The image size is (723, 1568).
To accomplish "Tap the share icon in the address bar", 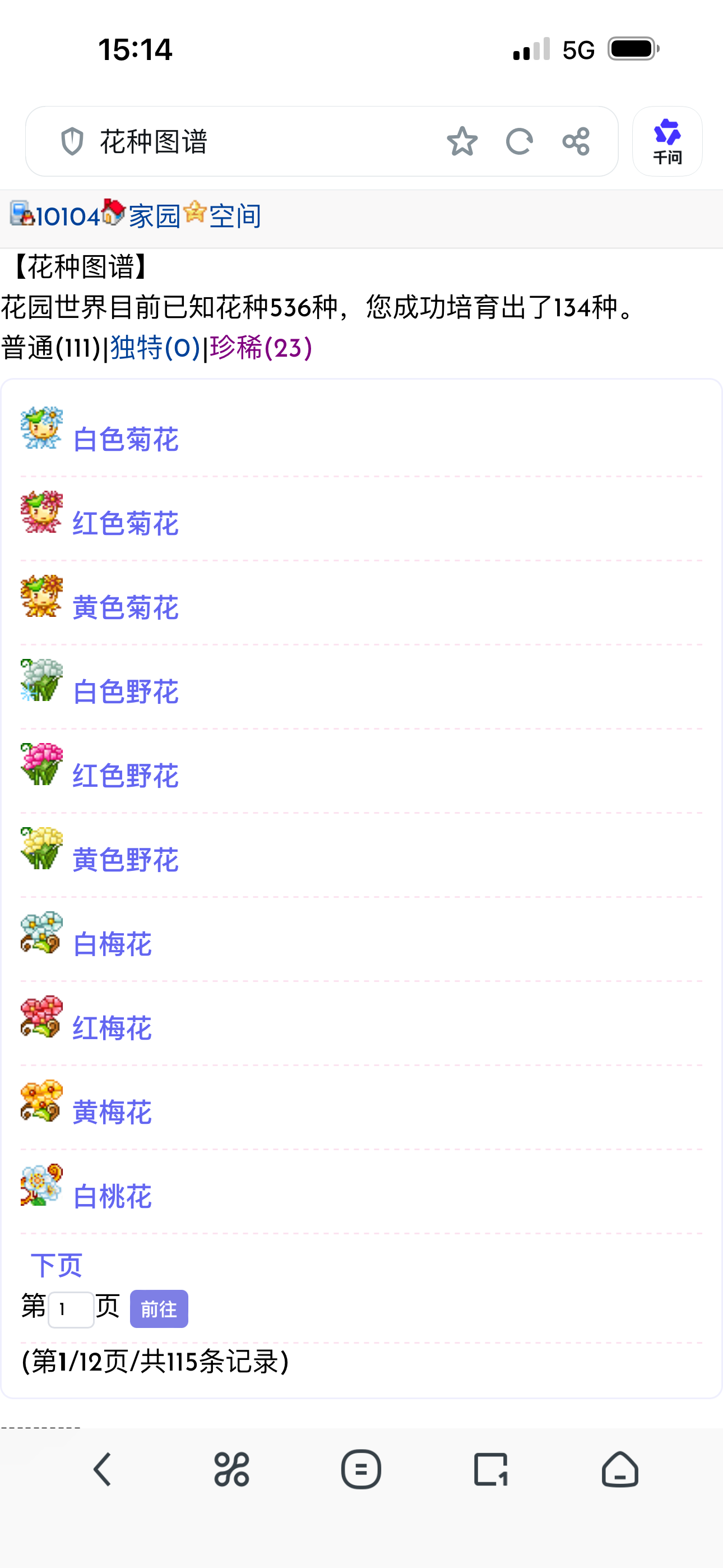I will (x=576, y=141).
